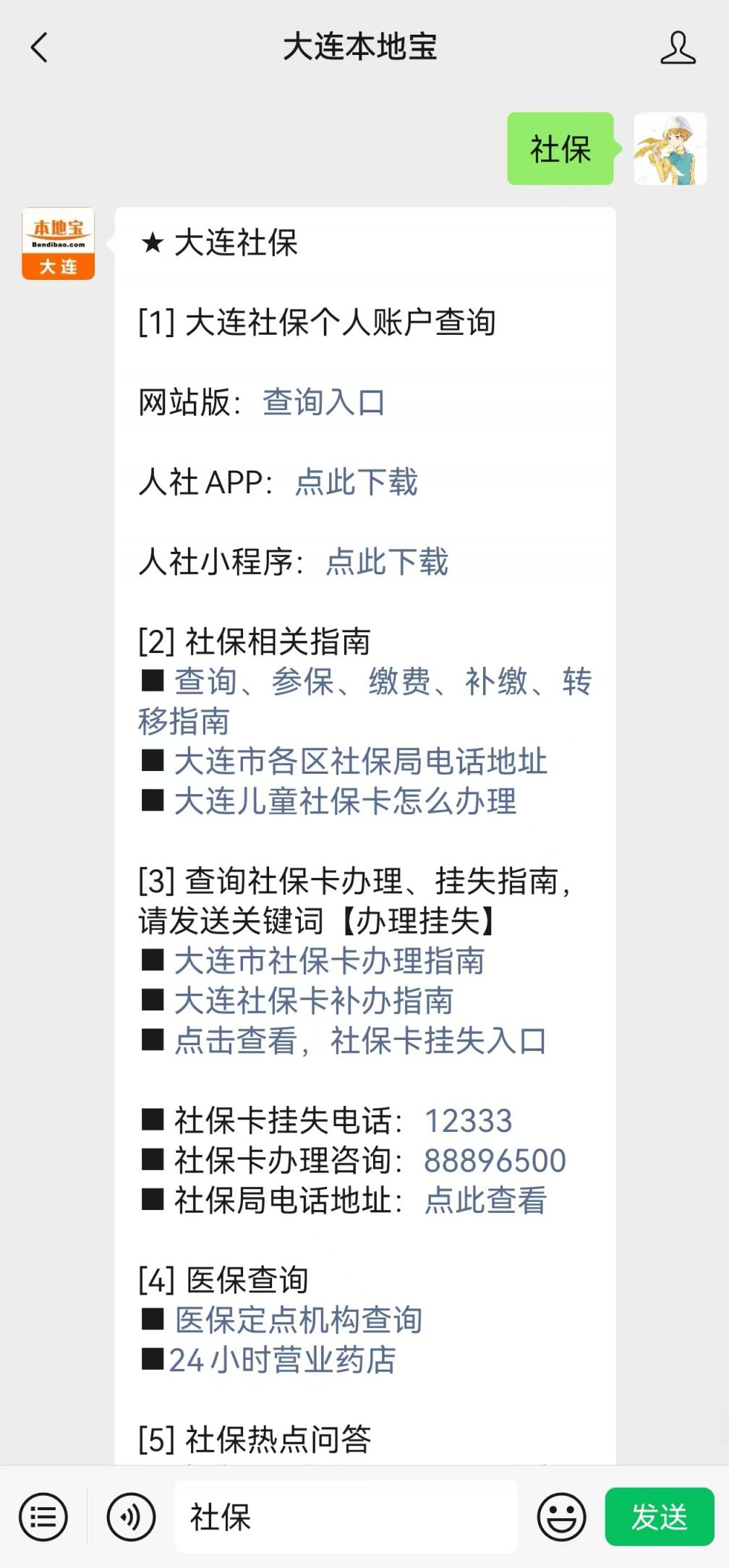Open 大连市社保卡办理指南 link
This screenshot has width=729, height=1568.
tap(329, 960)
